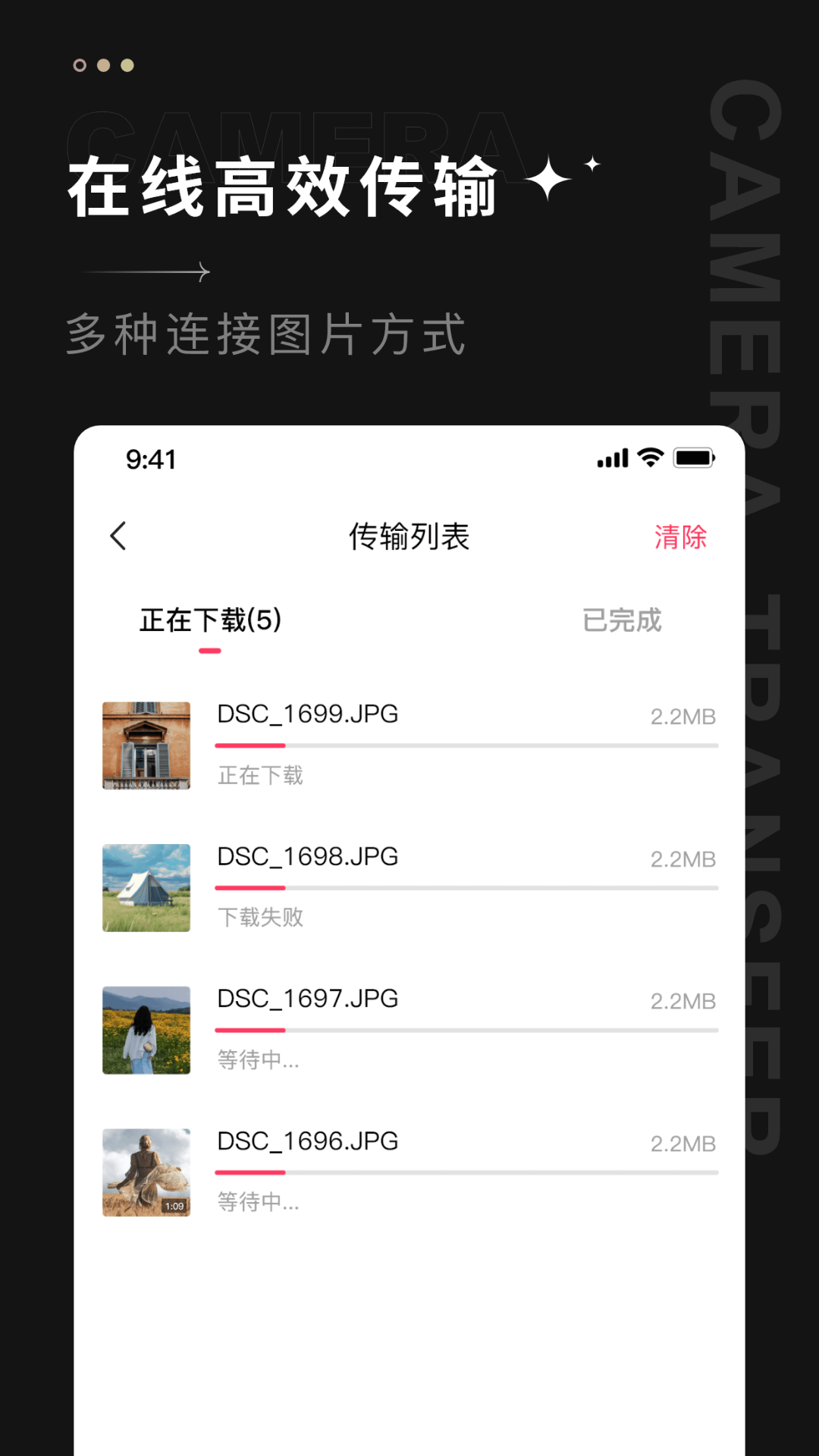The height and width of the screenshot is (1456, 819).
Task: Switch to the 已完成 tab
Action: [622, 621]
